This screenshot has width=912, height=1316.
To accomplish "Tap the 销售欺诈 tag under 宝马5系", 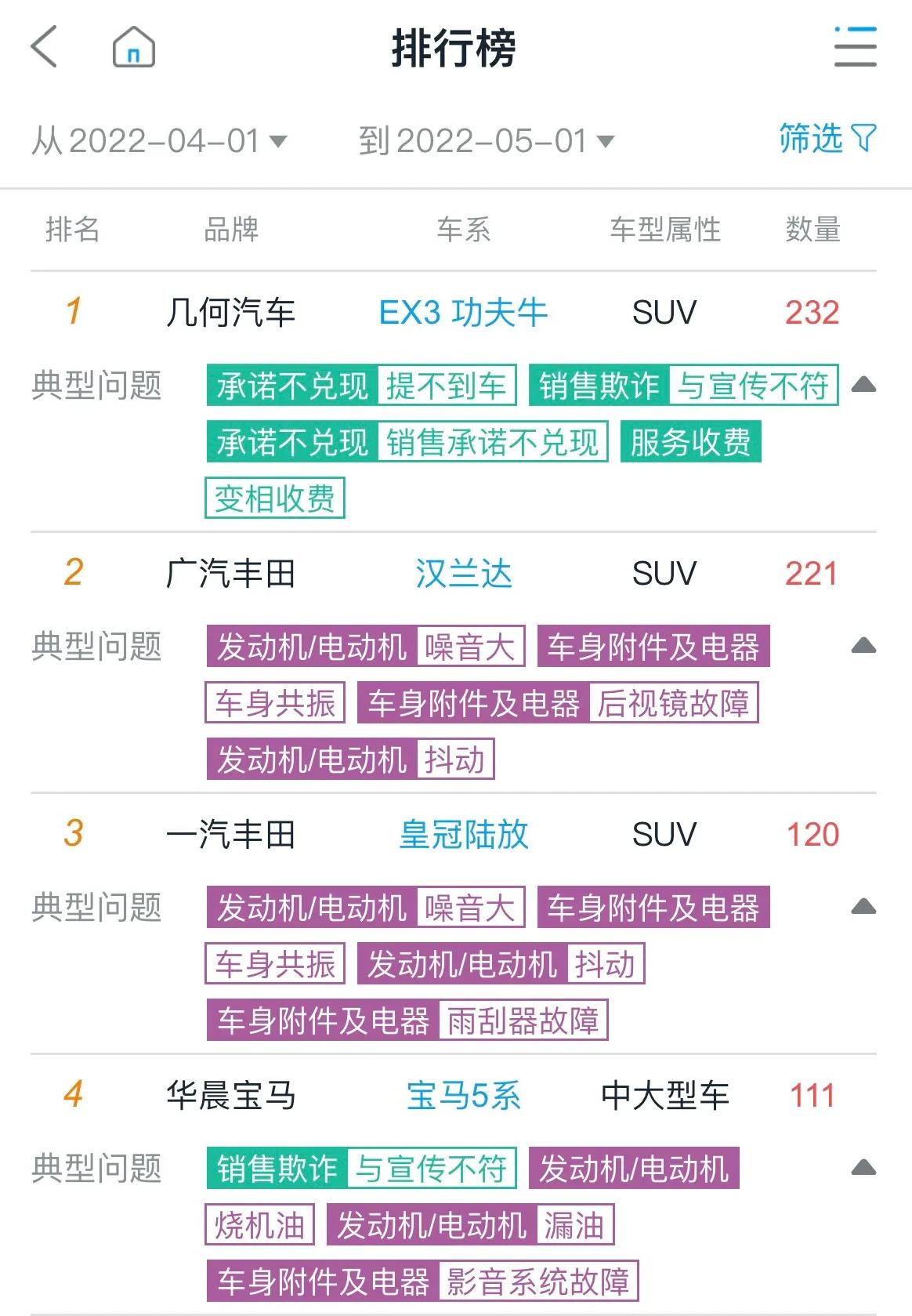I will (x=277, y=1167).
